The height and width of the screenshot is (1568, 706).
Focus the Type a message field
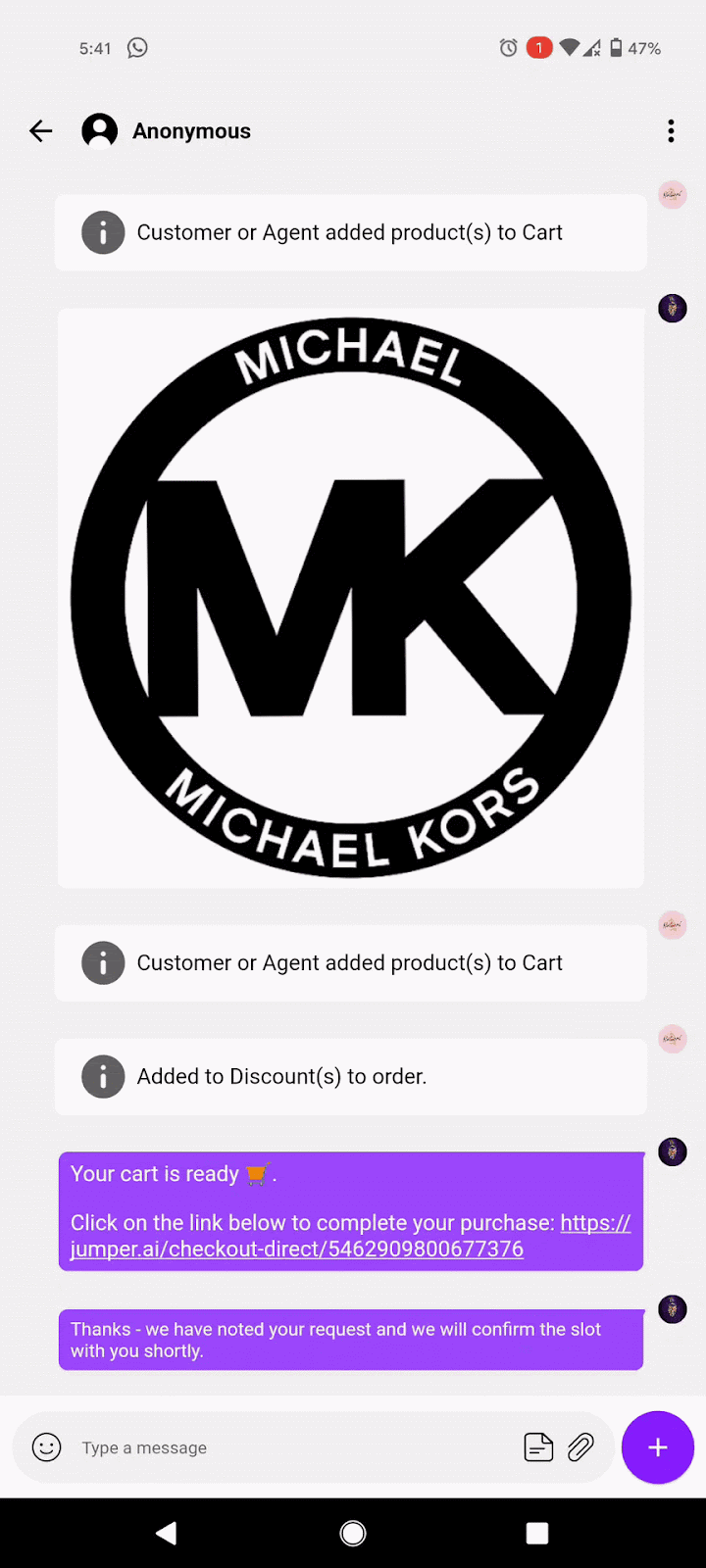294,1447
